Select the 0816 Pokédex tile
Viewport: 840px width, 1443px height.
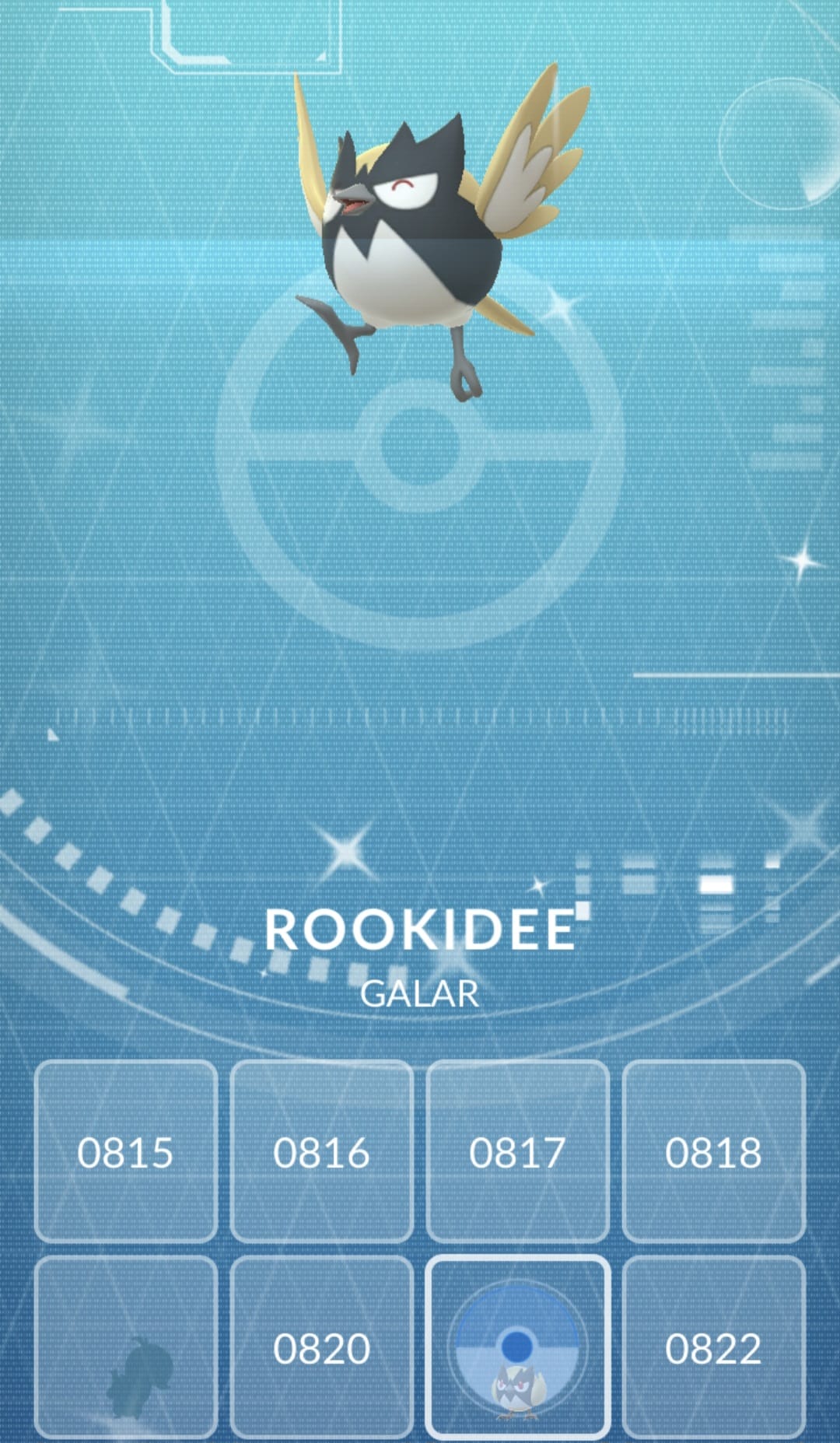click(x=321, y=1151)
